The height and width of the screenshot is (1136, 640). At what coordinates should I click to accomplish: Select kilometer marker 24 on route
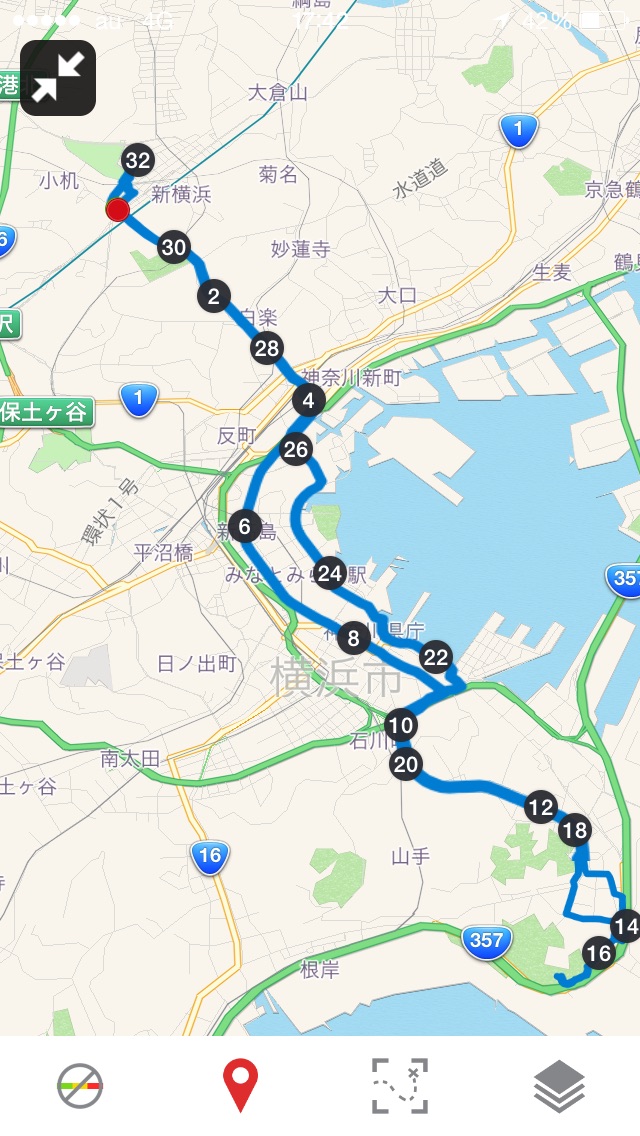click(x=330, y=572)
